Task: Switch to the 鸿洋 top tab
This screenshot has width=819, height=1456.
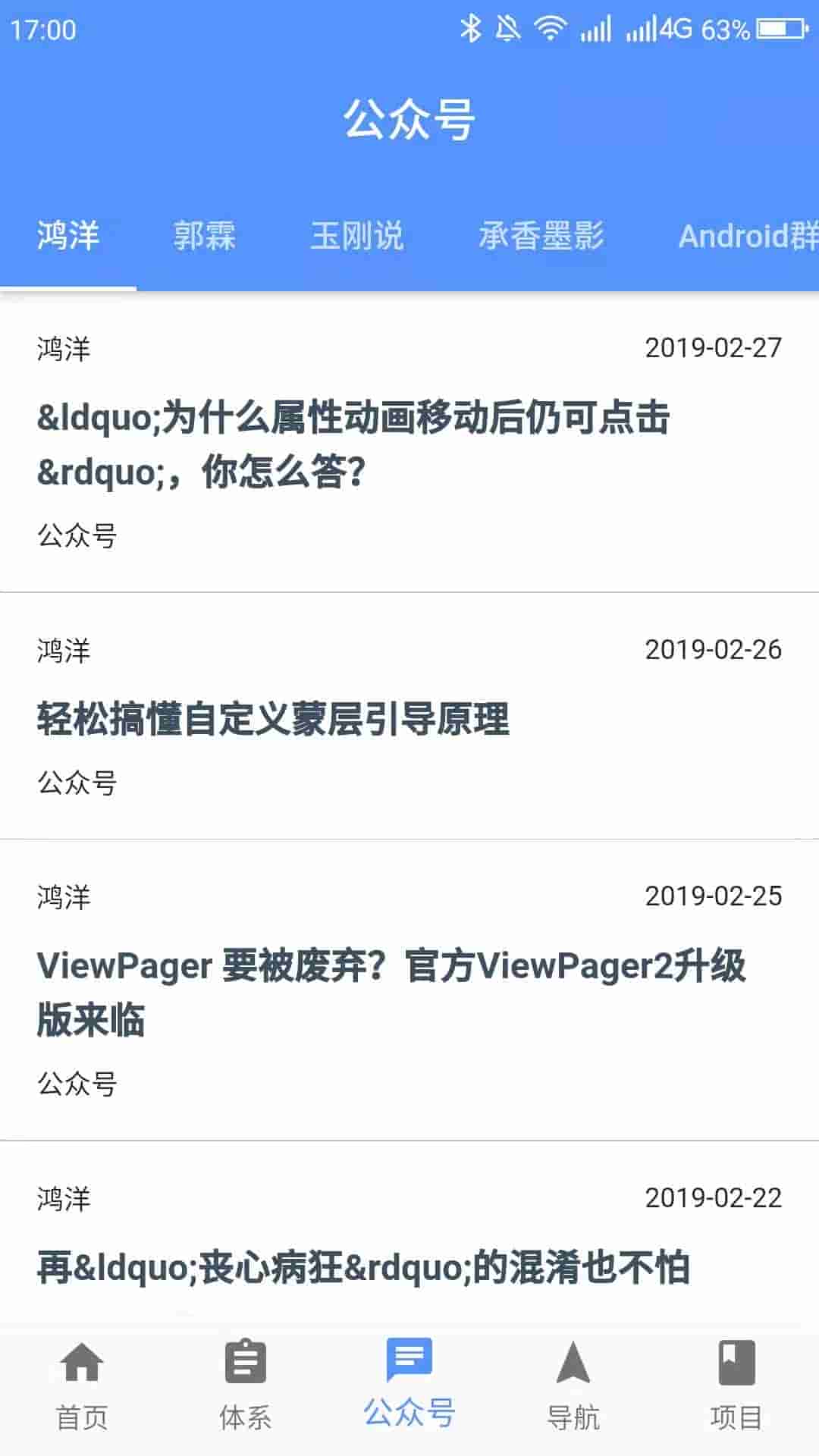Action: [68, 236]
